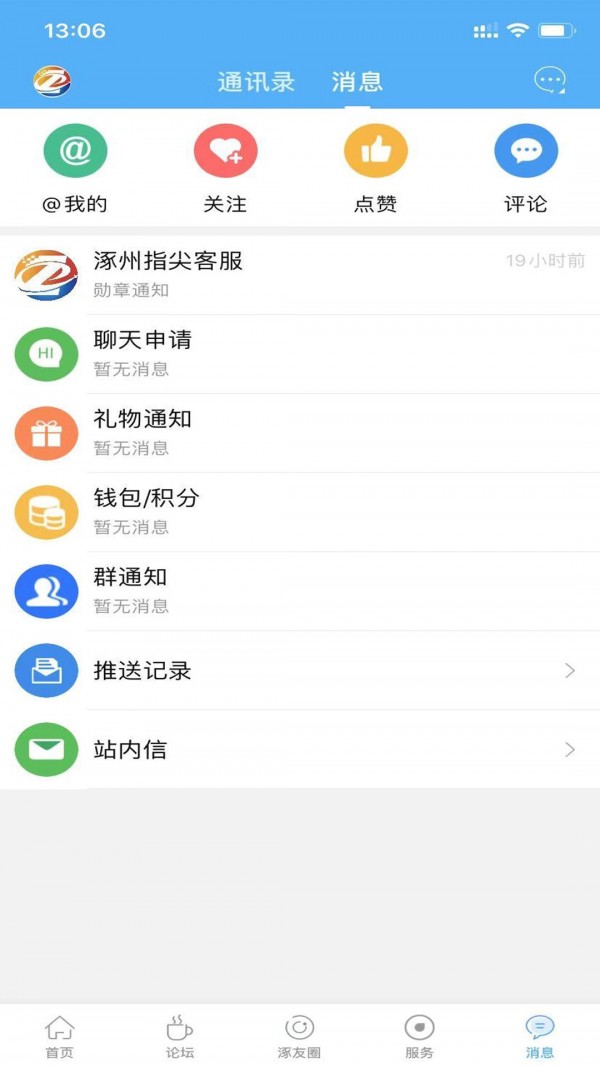View 礼物通知 messages
Image resolution: width=600 pixels, height=1067 pixels.
300,433
